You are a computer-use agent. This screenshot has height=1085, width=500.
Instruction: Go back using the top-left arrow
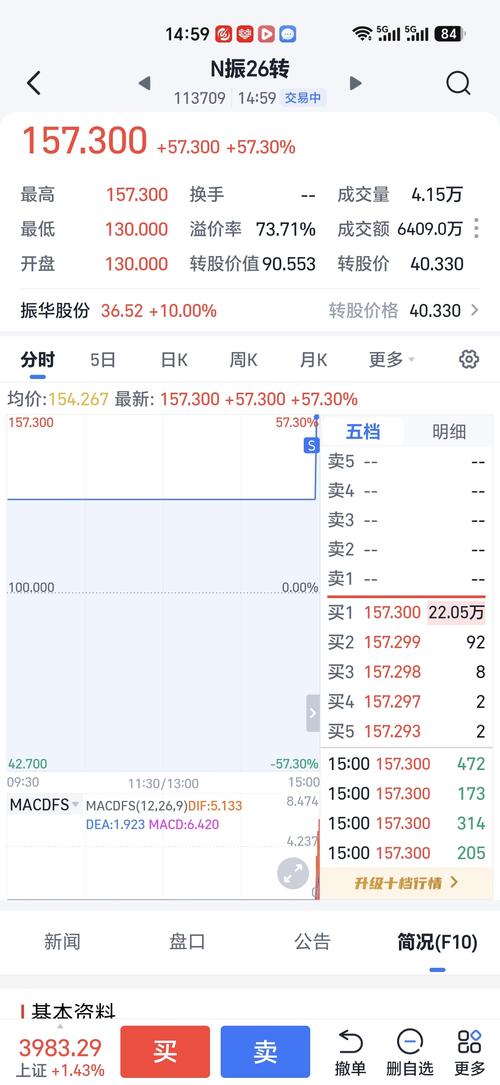point(33,83)
